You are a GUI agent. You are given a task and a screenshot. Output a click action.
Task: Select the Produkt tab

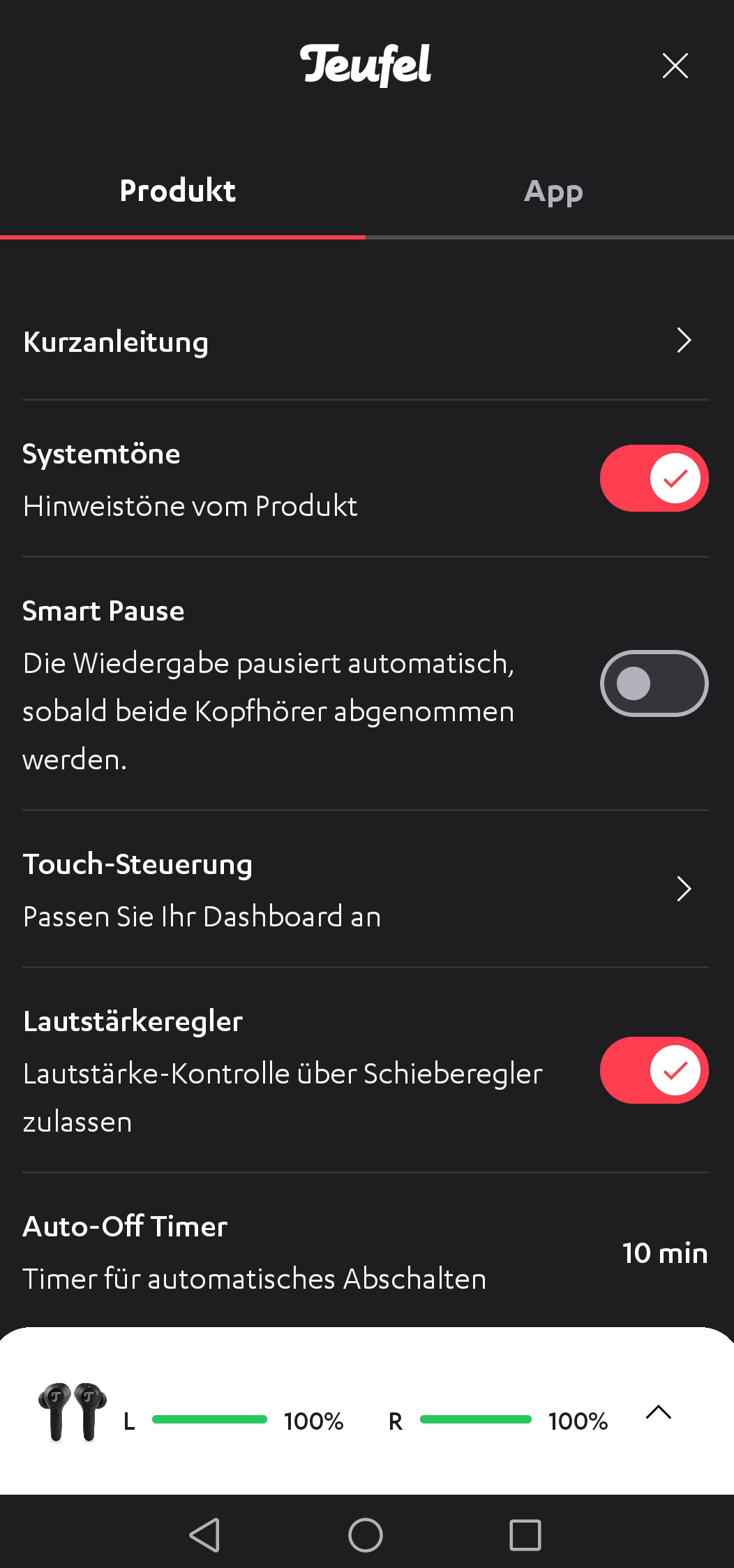[x=178, y=191]
